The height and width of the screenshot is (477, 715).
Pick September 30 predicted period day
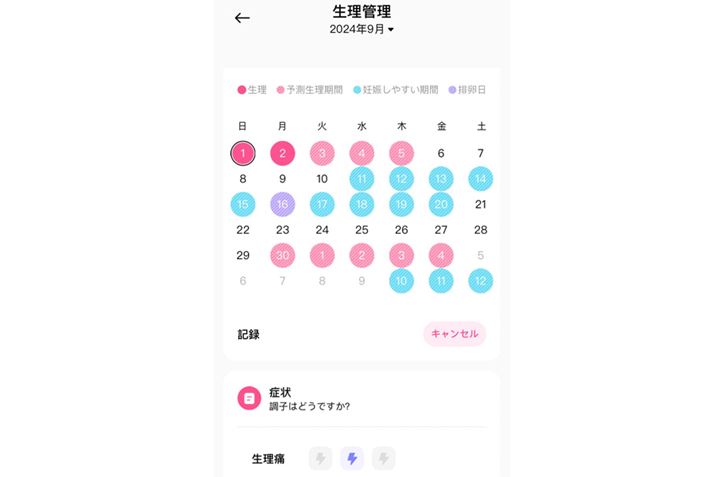pos(283,255)
